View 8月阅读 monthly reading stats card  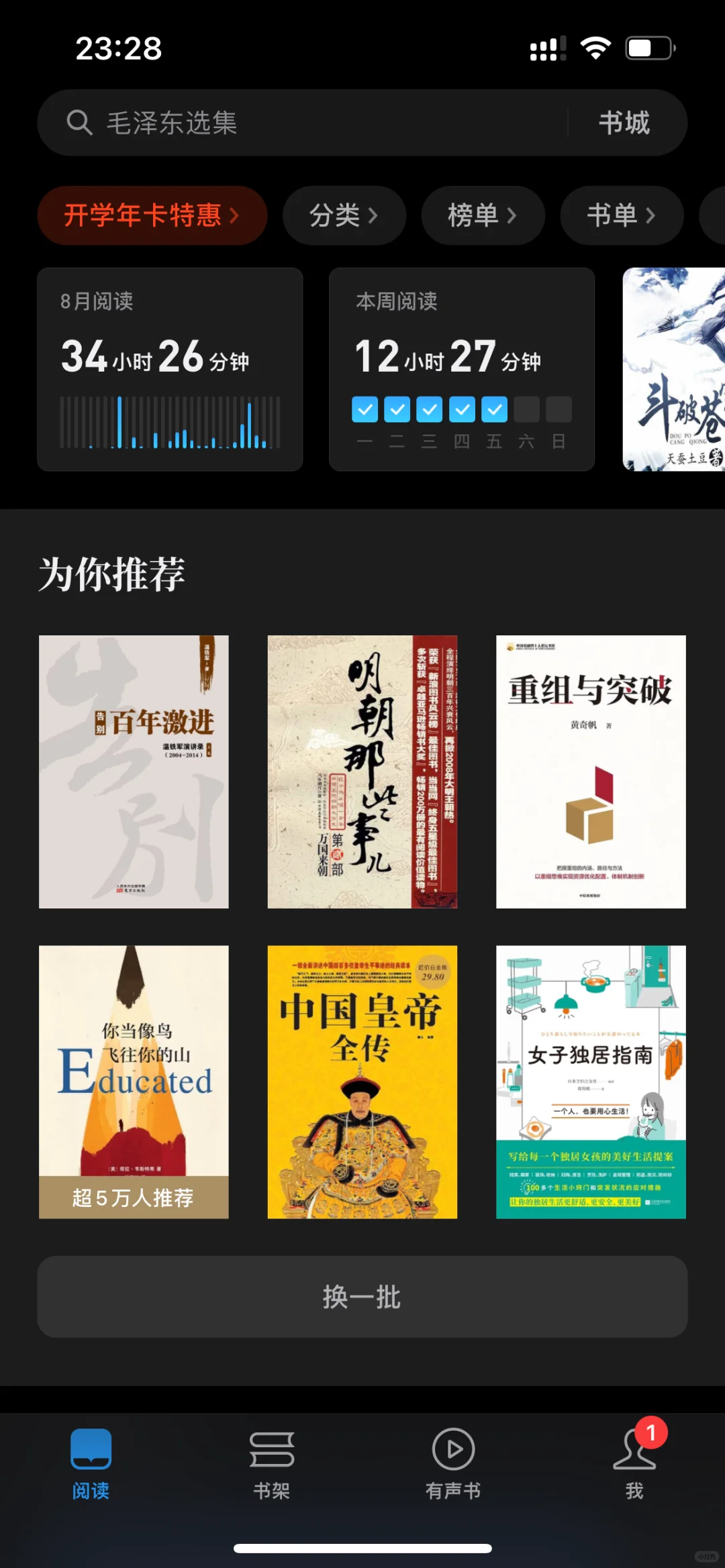(x=170, y=370)
